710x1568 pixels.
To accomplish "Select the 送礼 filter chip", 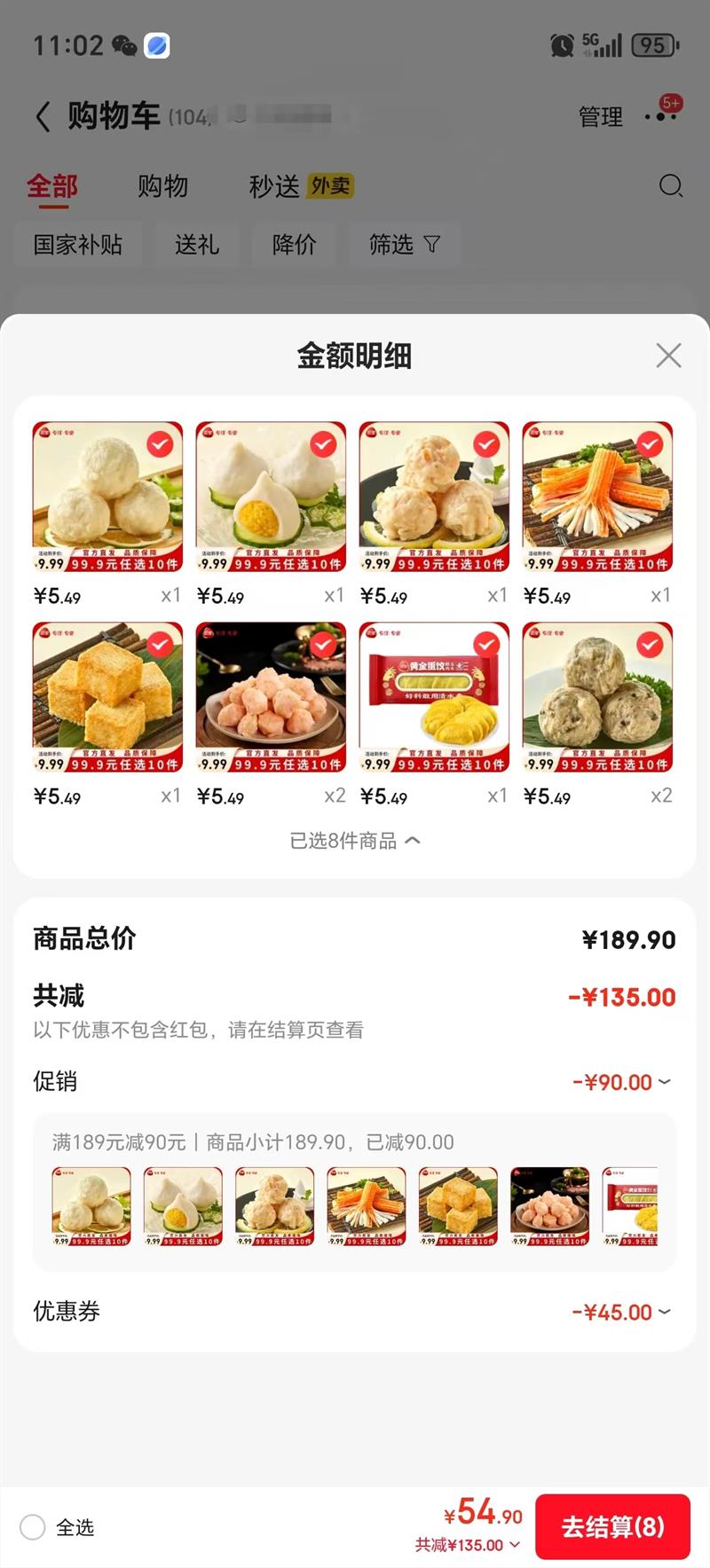I will [x=197, y=245].
